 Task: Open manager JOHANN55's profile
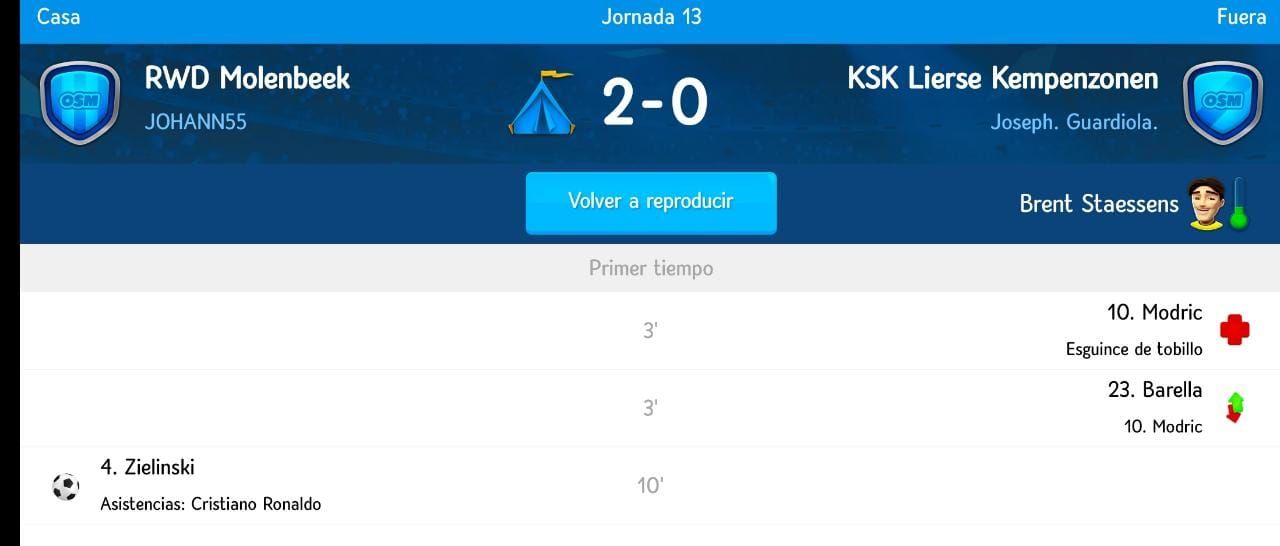pos(196,122)
